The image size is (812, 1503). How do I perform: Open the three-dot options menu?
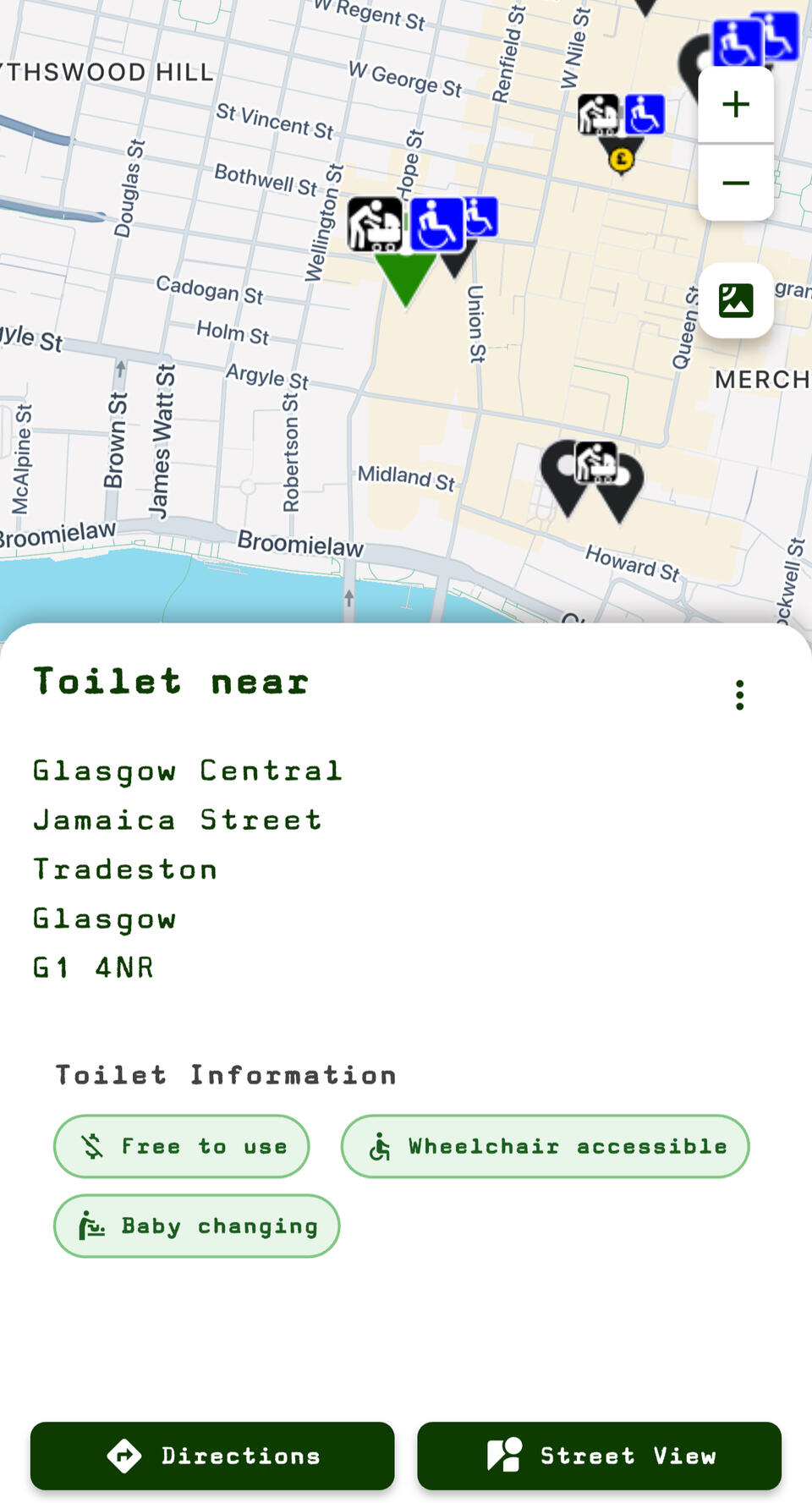pyautogui.click(x=739, y=695)
